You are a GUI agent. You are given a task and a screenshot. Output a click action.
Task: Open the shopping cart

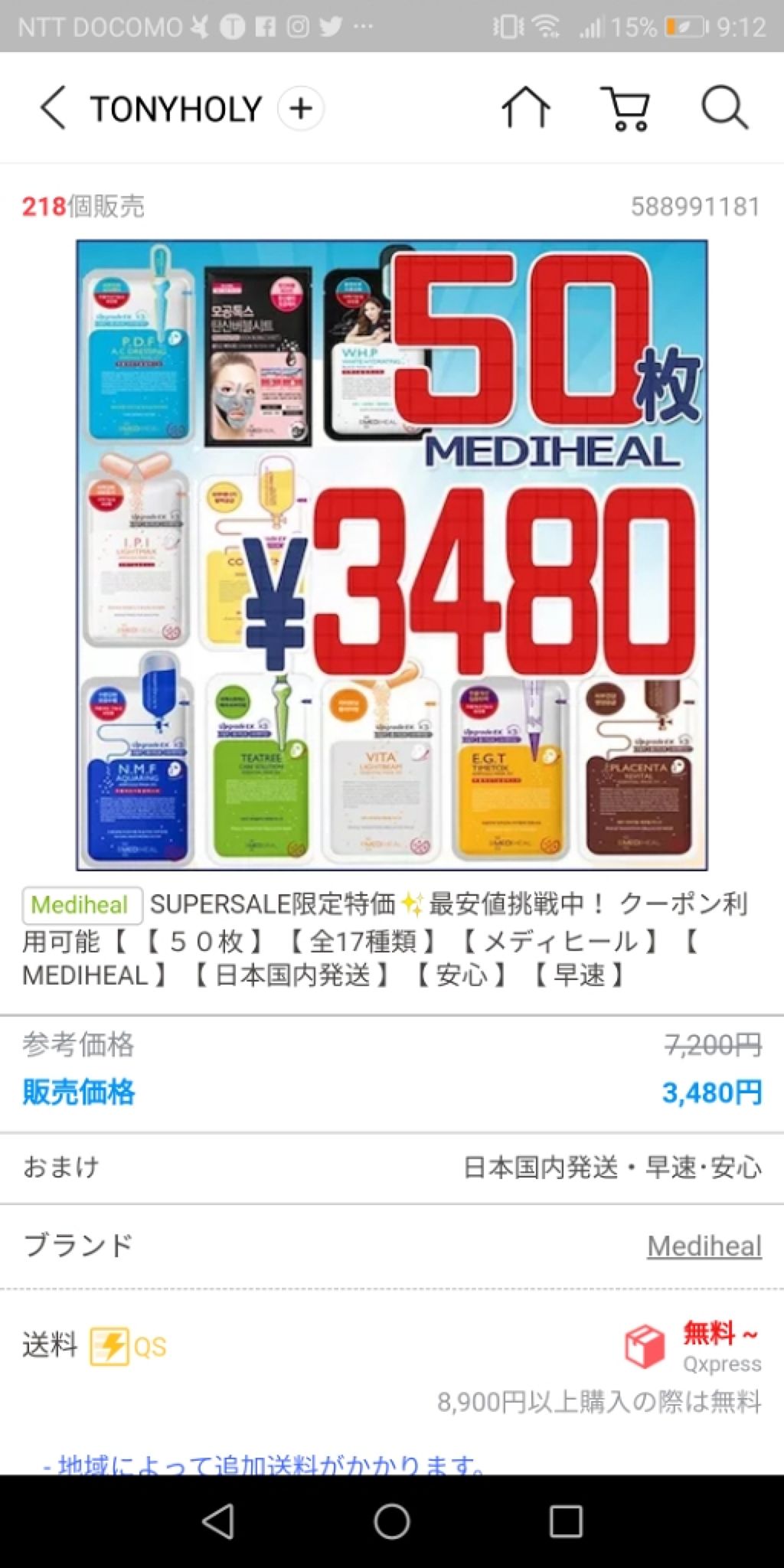pyautogui.click(x=626, y=108)
